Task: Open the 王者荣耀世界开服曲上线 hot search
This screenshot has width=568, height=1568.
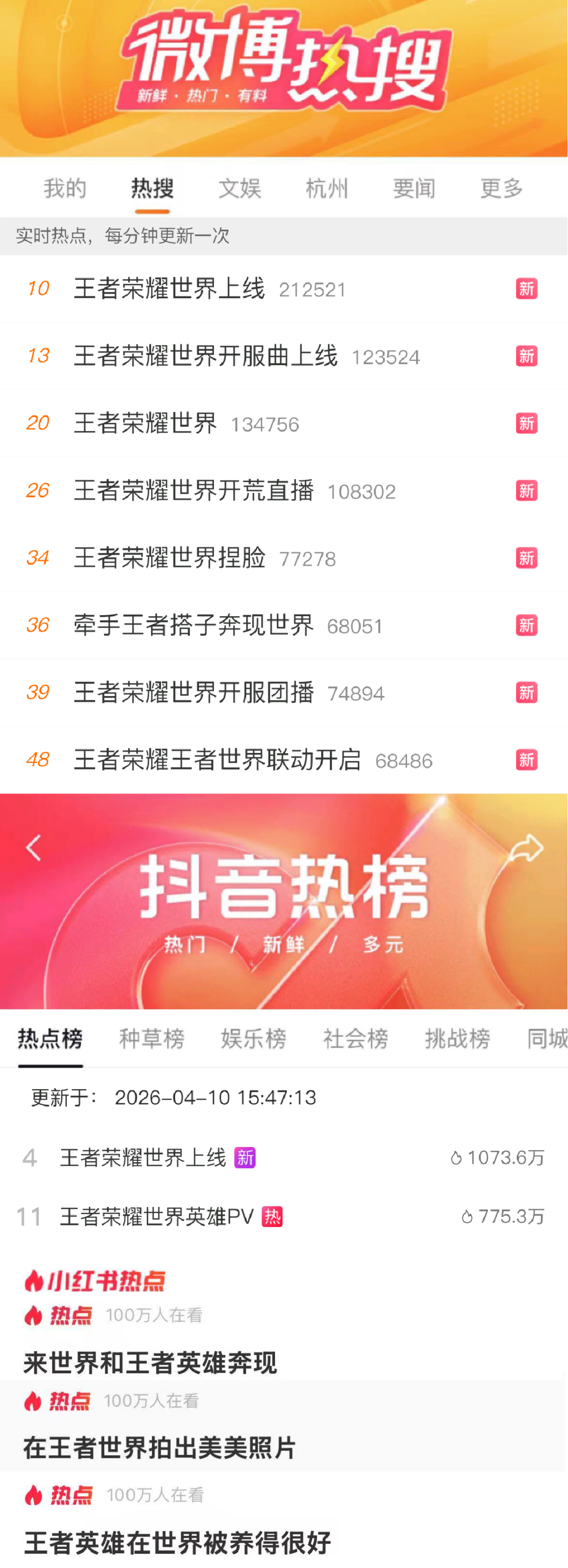Action: coord(207,356)
